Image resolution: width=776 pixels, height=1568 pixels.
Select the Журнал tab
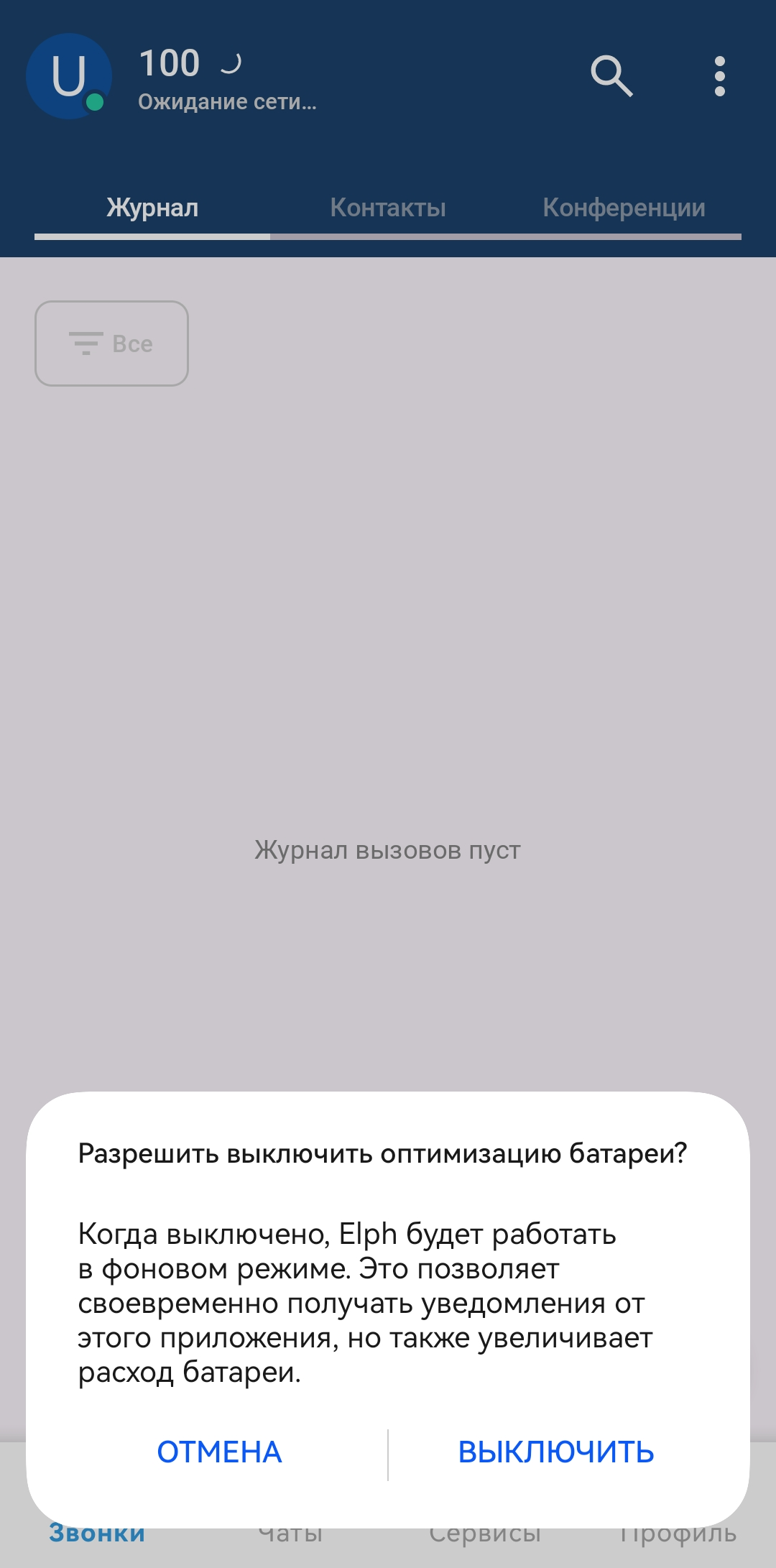152,208
